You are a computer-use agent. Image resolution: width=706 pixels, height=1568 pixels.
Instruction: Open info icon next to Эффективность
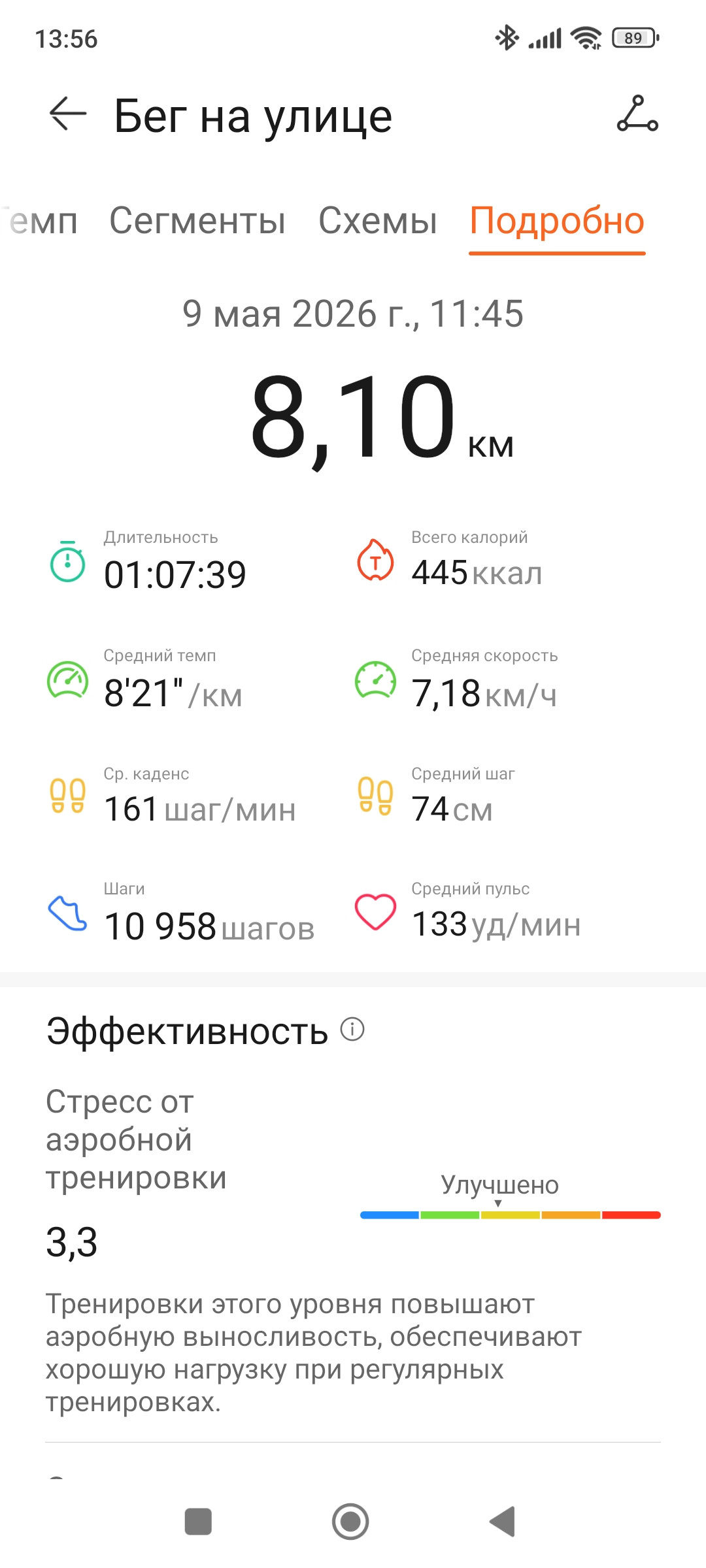[x=352, y=1030]
